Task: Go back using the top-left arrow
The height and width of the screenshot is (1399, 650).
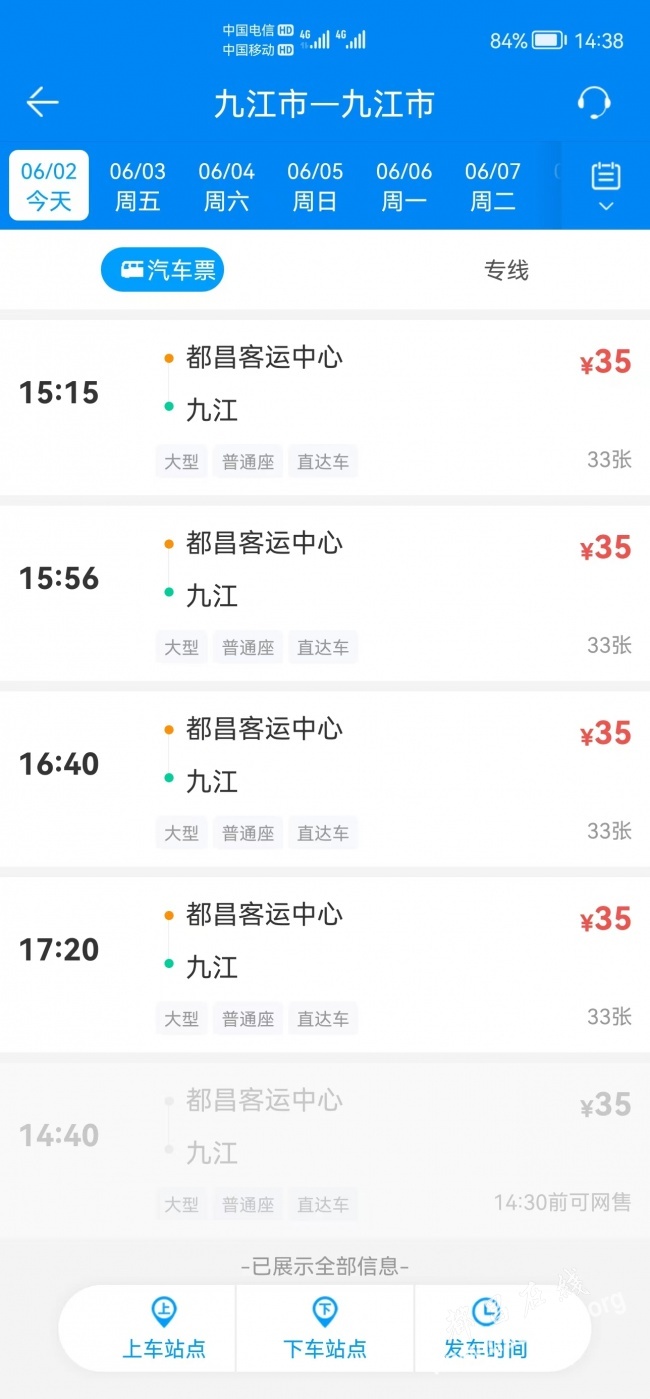Action: (42, 102)
